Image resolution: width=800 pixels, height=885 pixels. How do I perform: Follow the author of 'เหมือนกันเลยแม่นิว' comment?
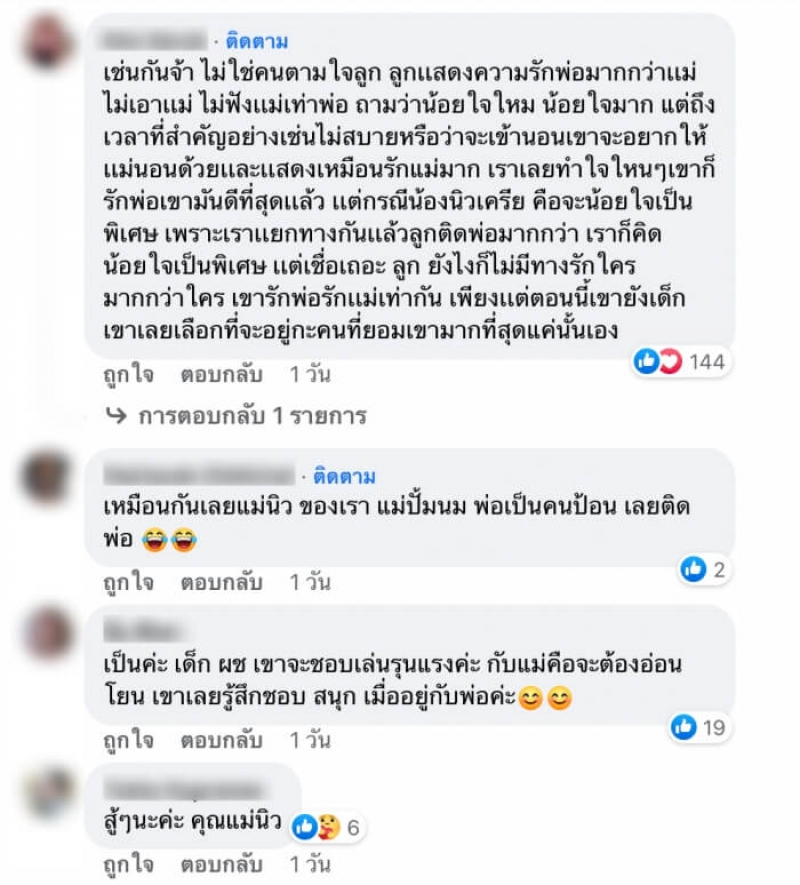pos(345,475)
